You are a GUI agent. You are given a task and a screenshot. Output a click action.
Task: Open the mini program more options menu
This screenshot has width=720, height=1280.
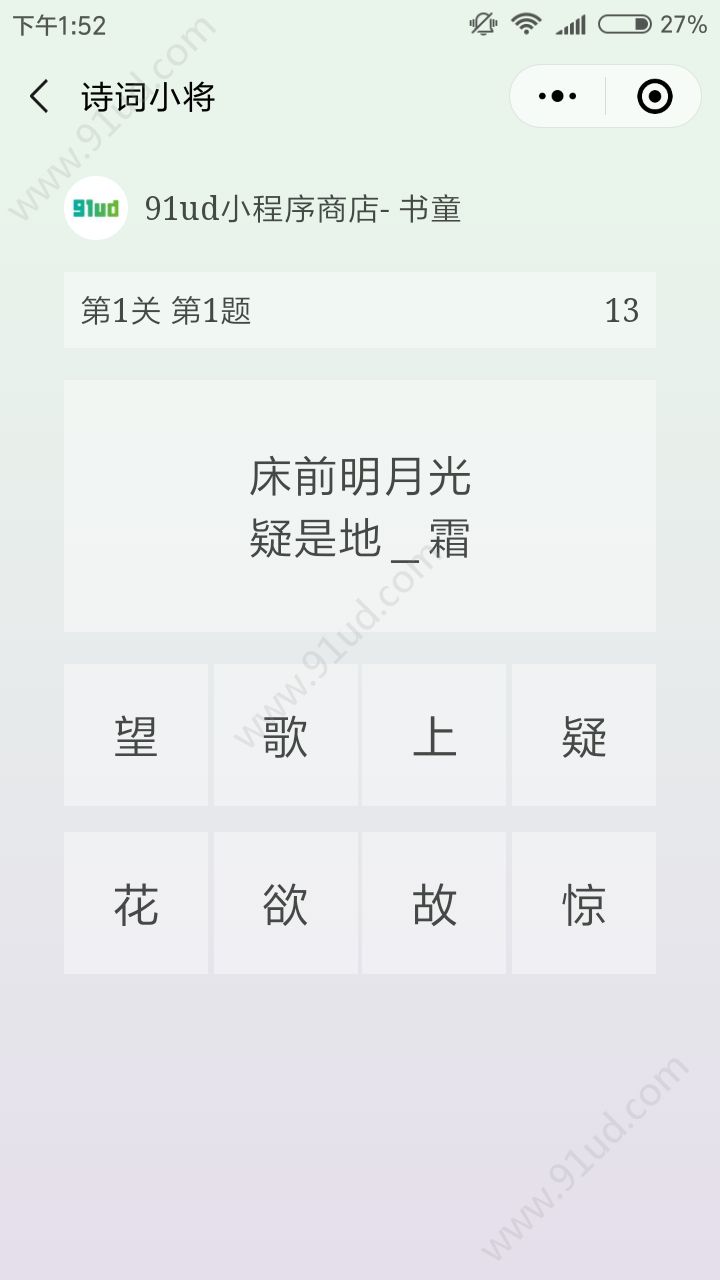point(557,97)
